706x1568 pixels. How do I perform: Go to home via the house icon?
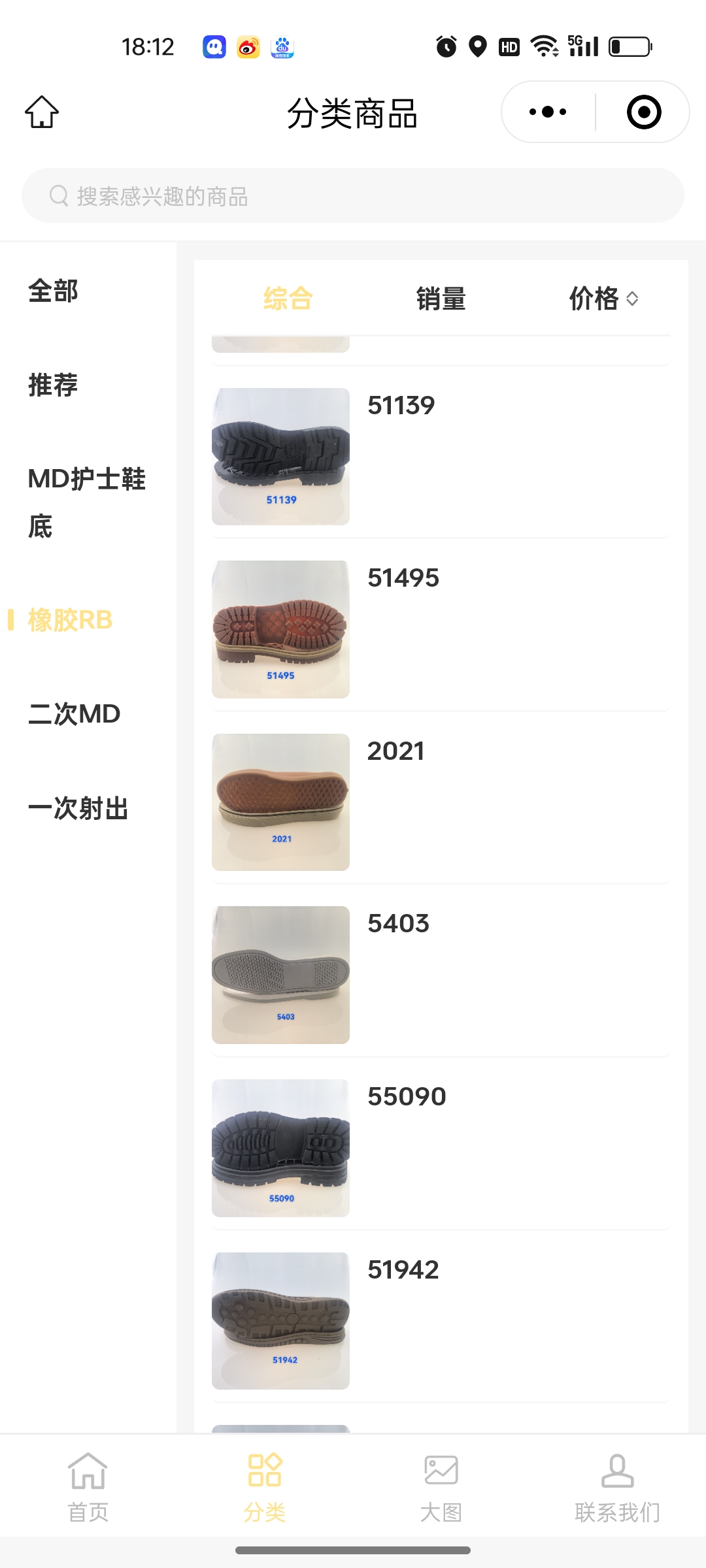(x=42, y=112)
